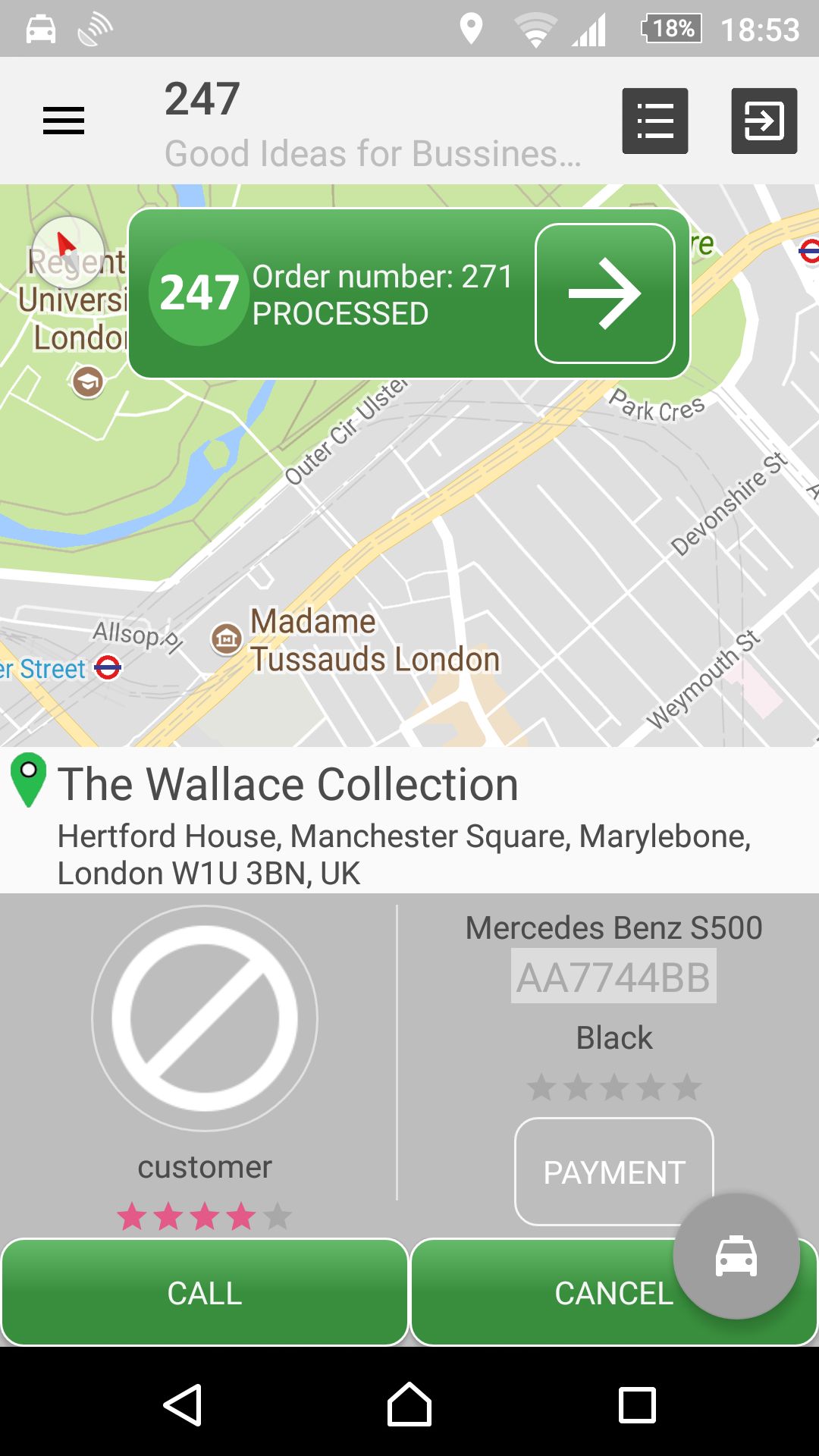Viewport: 819px width, 1456px height.
Task: Open the orders list icon
Action: click(655, 121)
